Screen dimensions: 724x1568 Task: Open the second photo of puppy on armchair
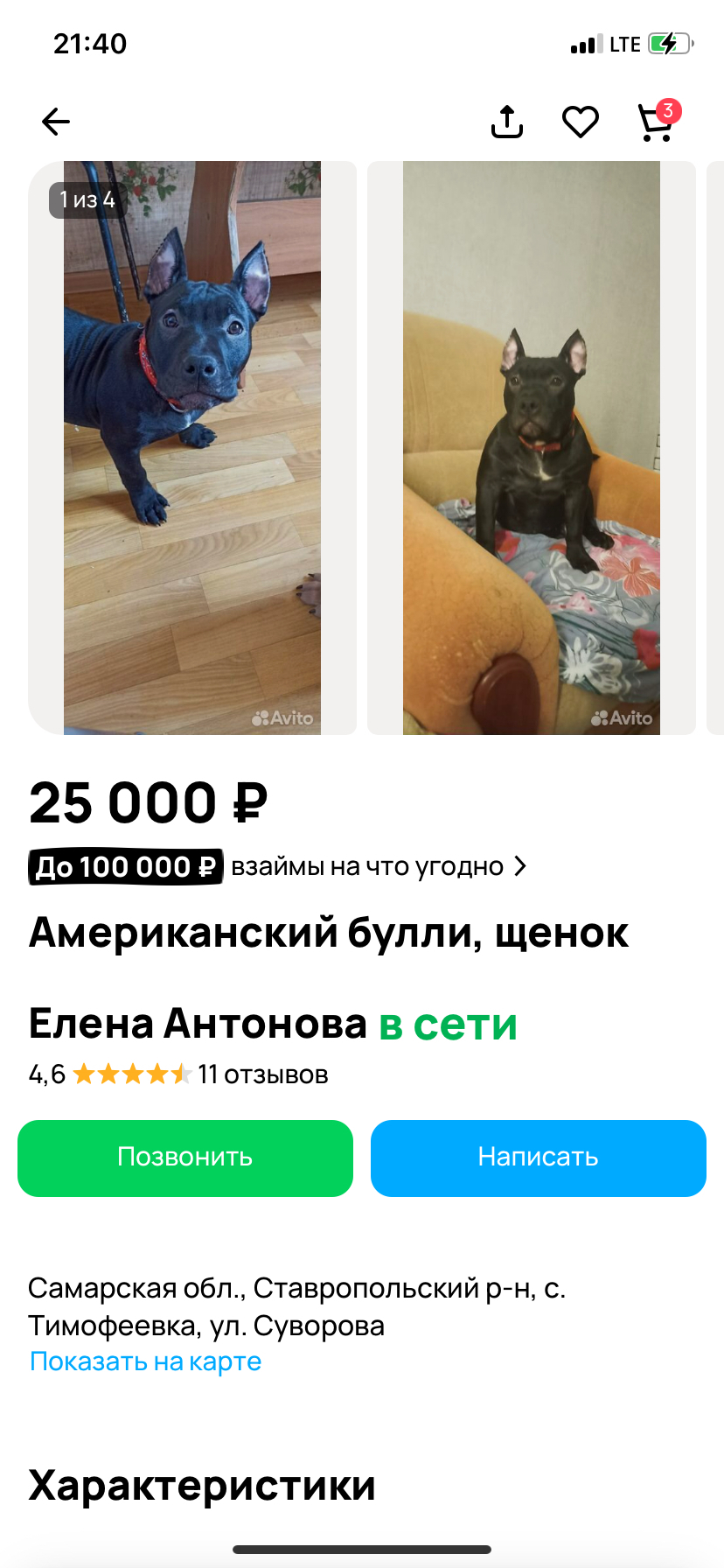click(531, 447)
